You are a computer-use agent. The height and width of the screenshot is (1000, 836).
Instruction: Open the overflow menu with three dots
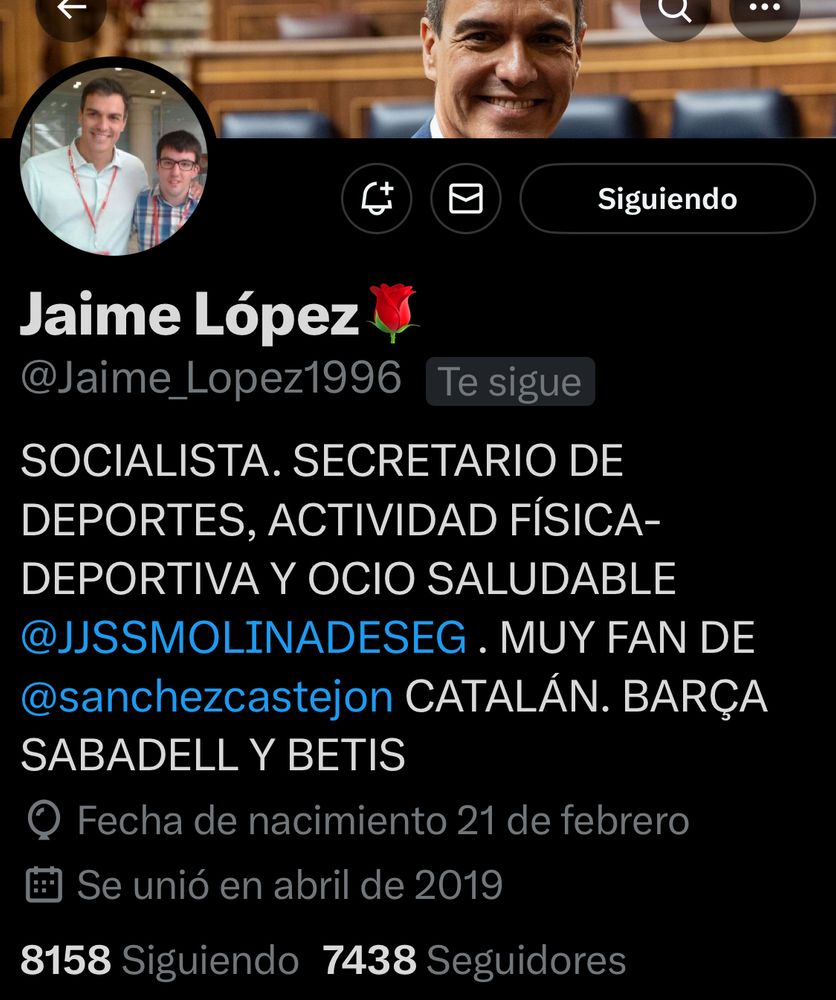point(765,10)
